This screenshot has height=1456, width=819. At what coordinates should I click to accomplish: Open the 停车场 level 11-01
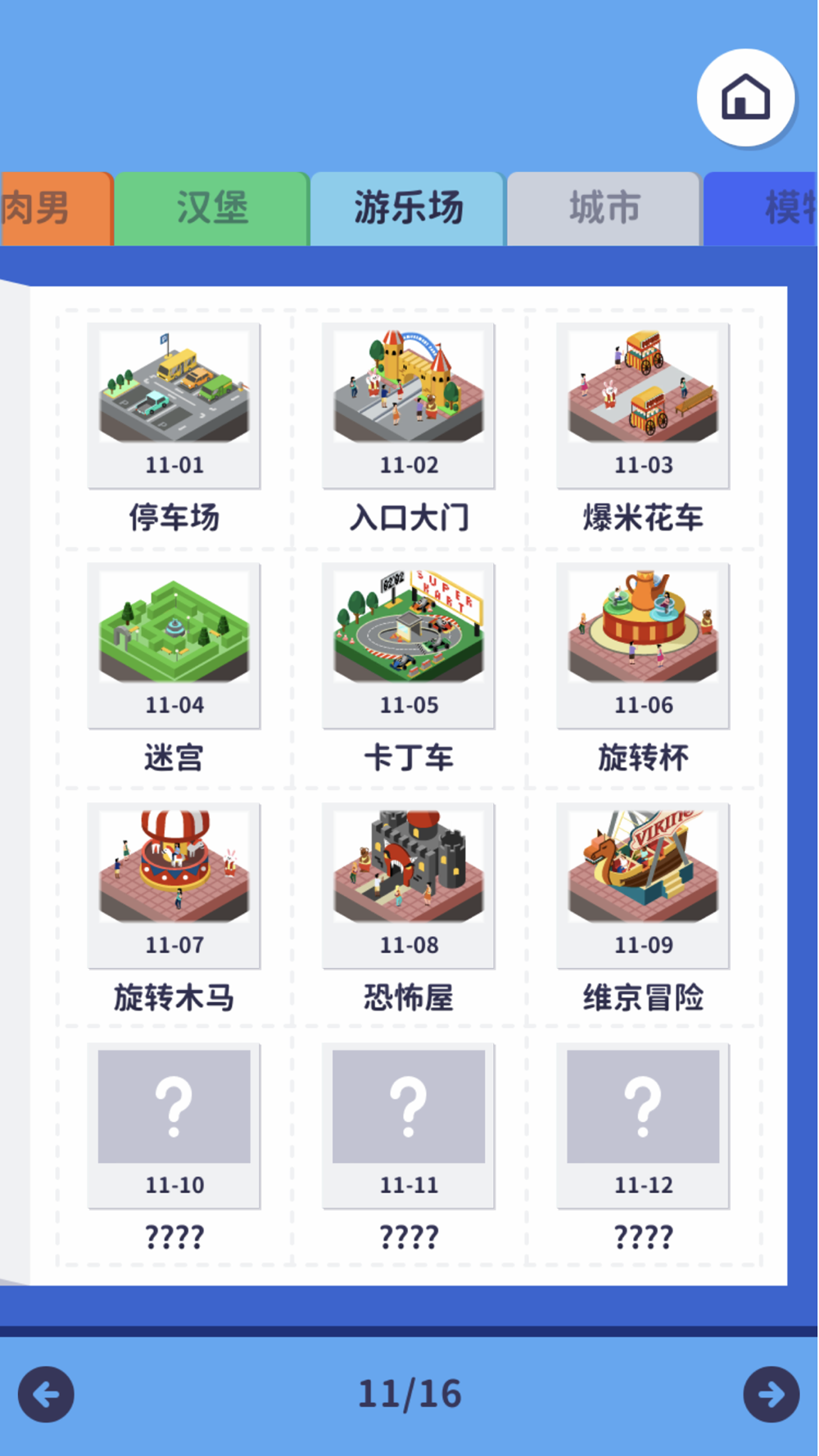click(x=174, y=405)
